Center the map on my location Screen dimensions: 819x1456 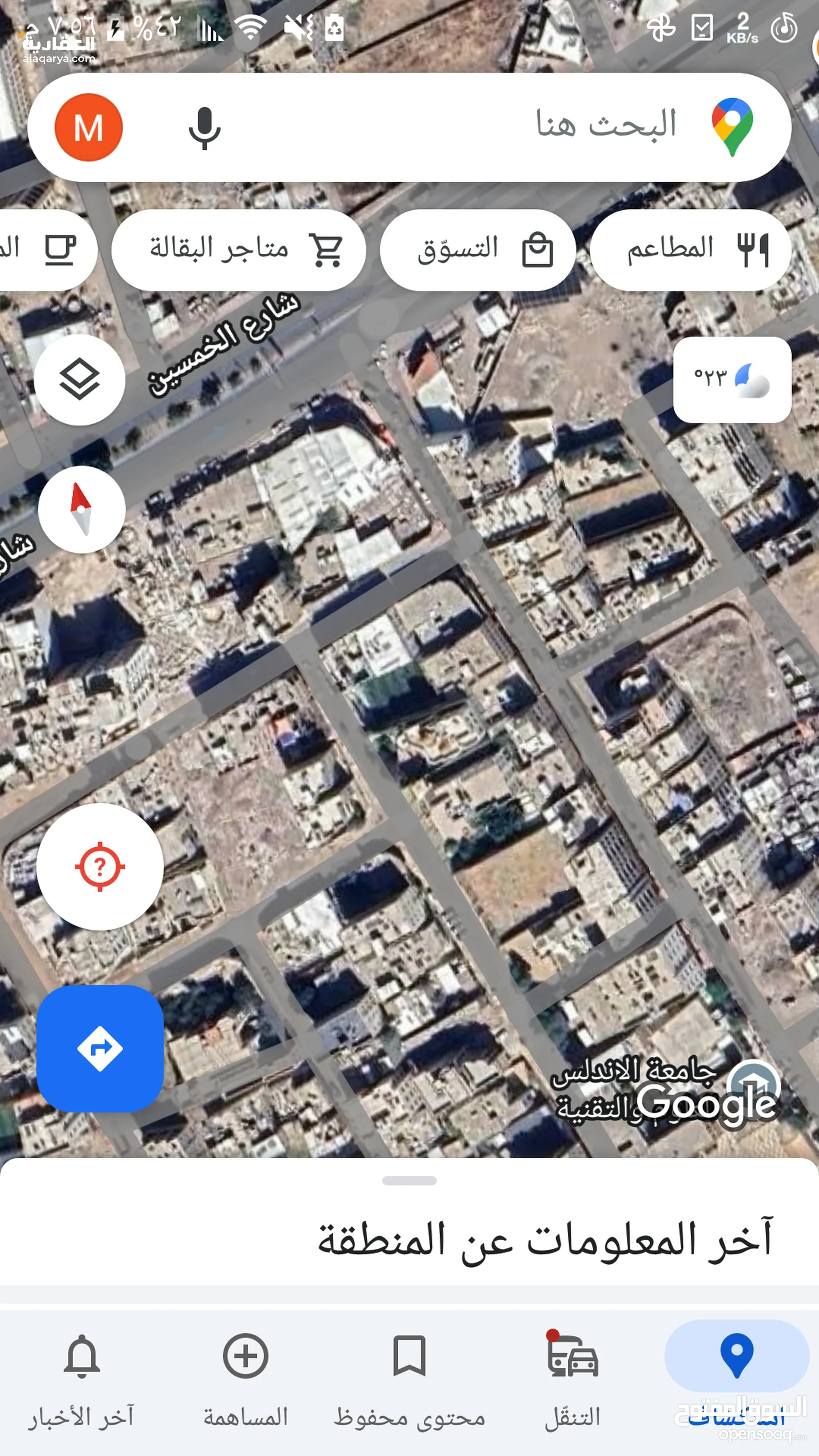click(x=100, y=867)
